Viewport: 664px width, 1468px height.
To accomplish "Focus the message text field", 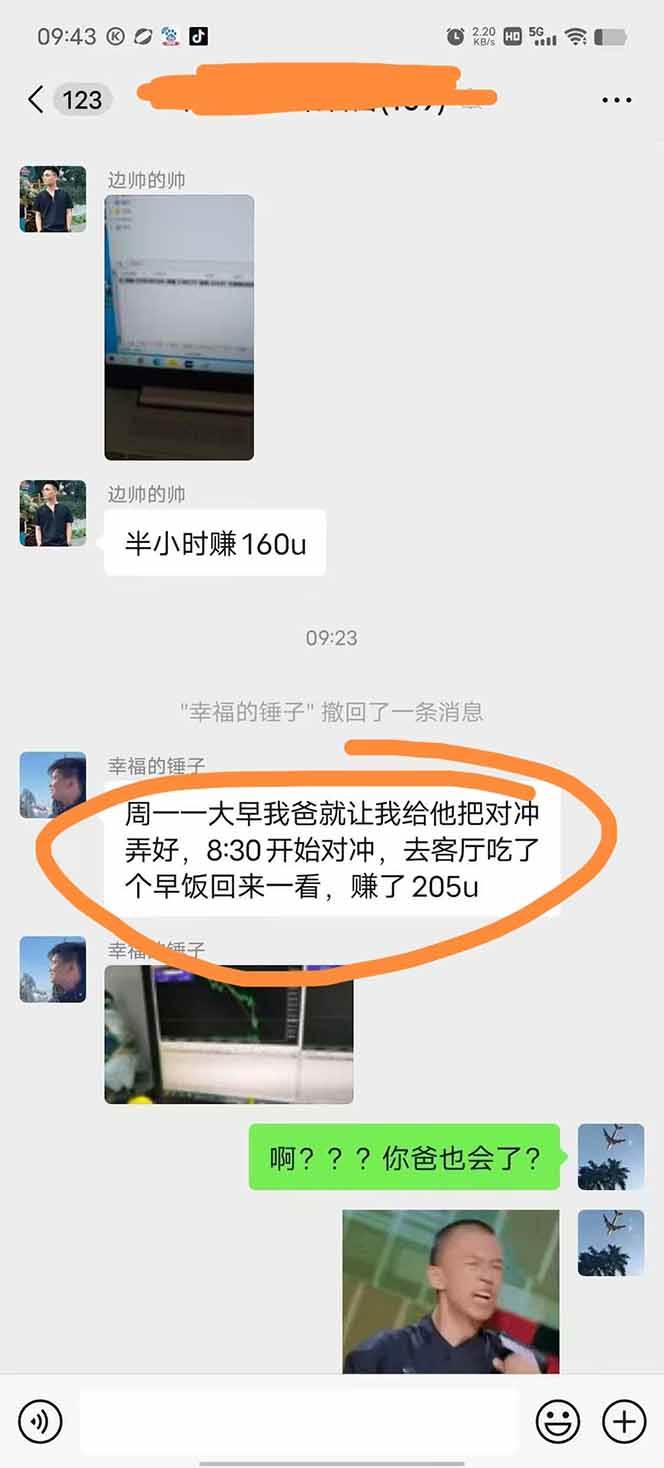I will (x=298, y=1420).
